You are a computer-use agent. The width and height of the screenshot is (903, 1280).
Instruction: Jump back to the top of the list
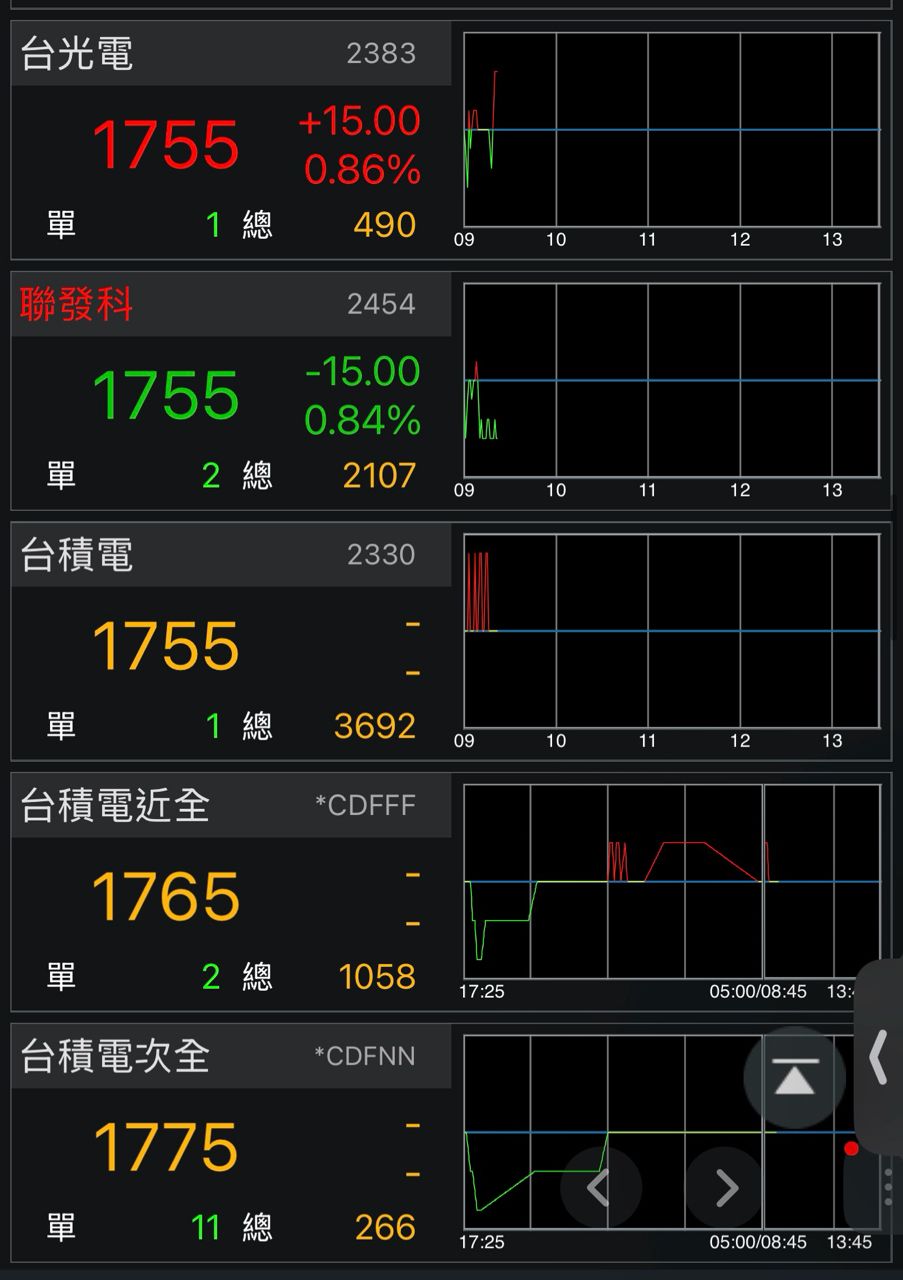pyautogui.click(x=795, y=1077)
